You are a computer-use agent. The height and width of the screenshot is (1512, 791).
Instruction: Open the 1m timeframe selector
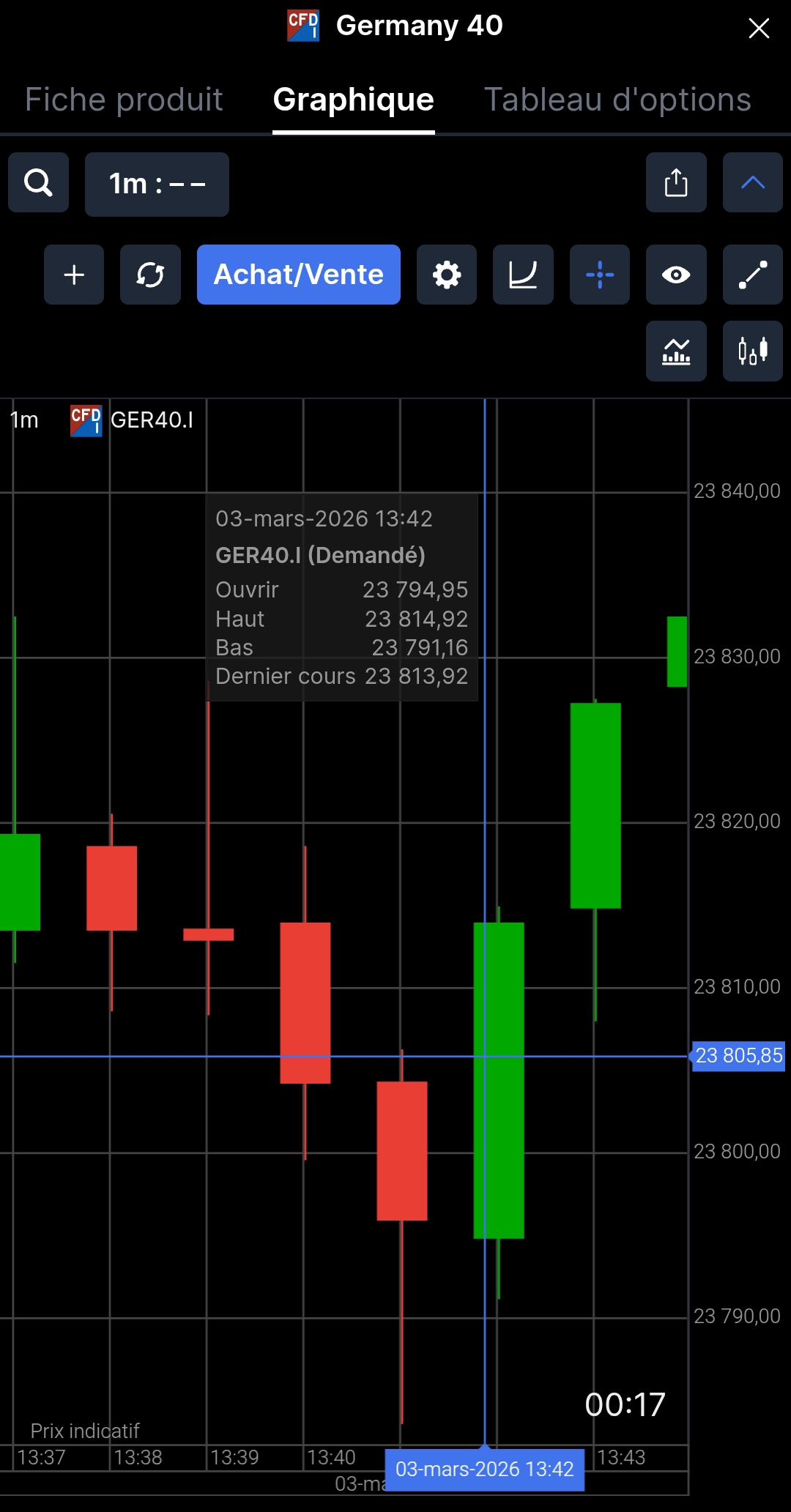click(x=157, y=184)
